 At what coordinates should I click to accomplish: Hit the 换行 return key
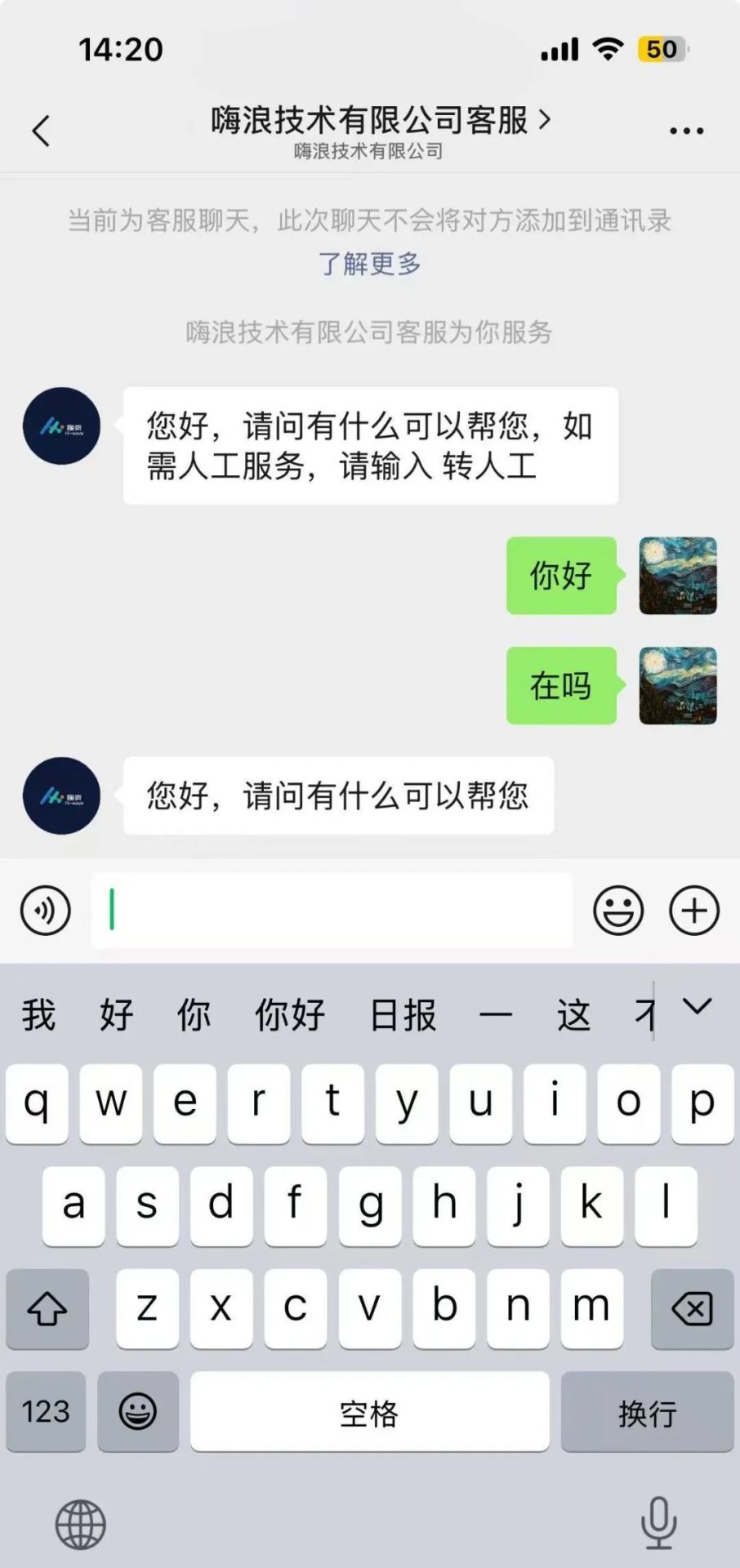[x=647, y=1412]
